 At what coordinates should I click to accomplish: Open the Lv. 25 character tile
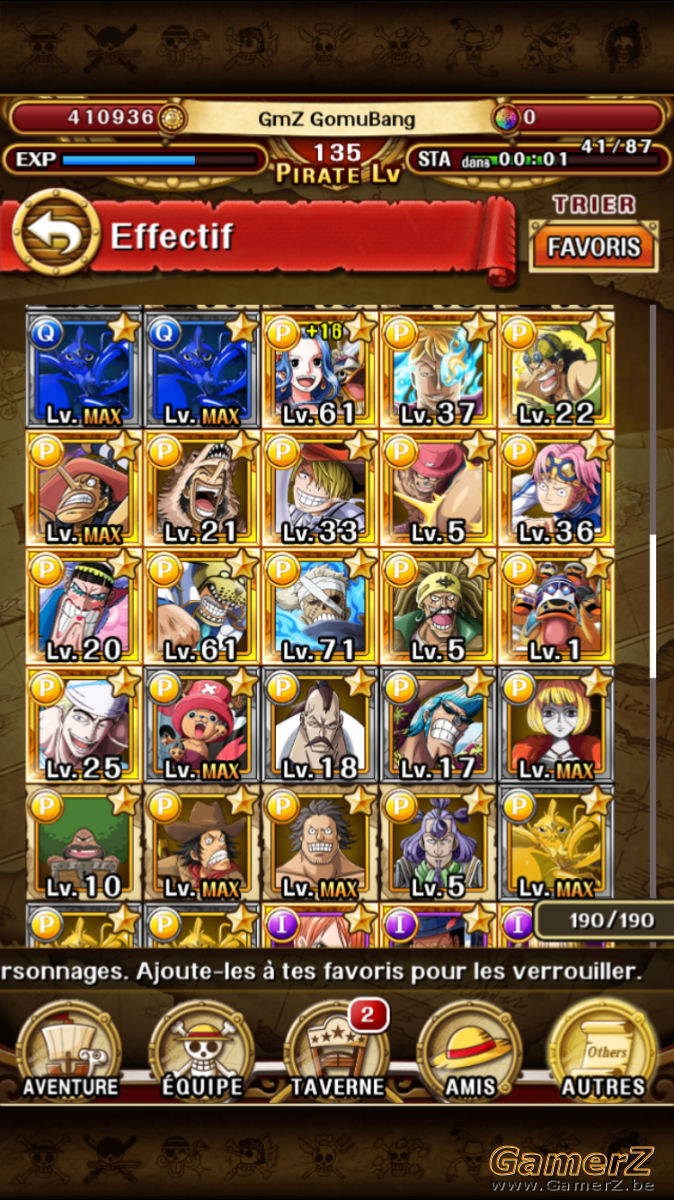84,726
